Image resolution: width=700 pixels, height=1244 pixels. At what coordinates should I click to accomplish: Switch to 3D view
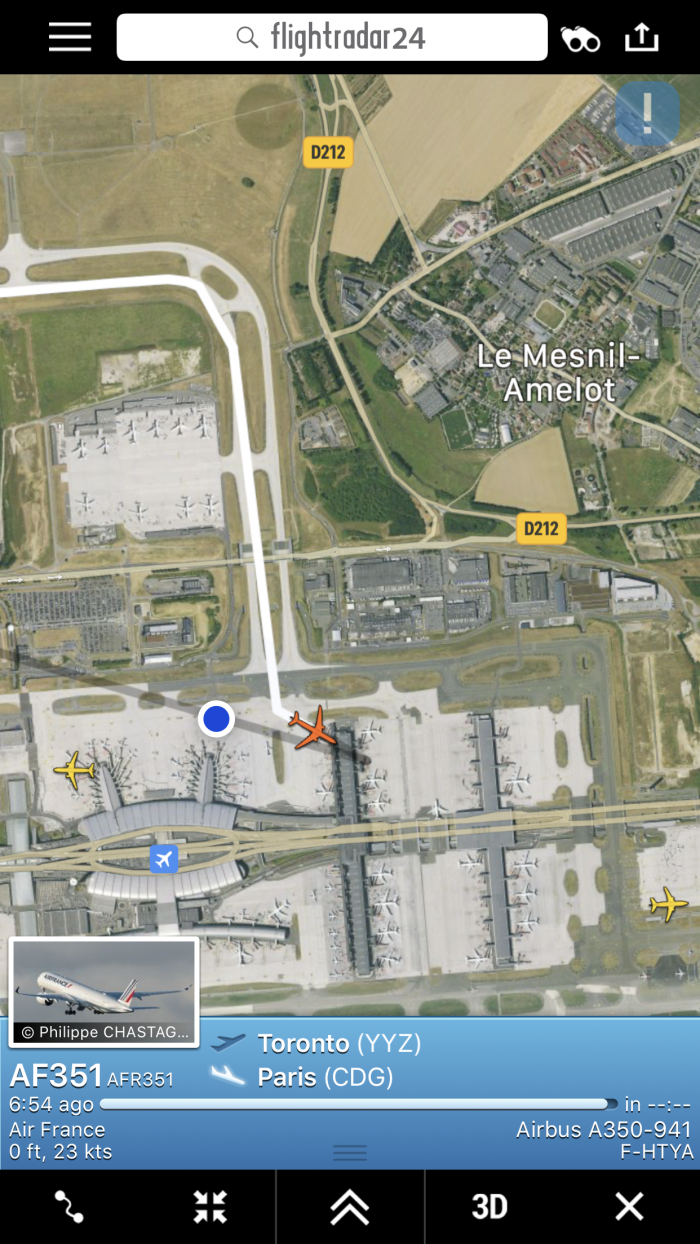pos(489,1207)
